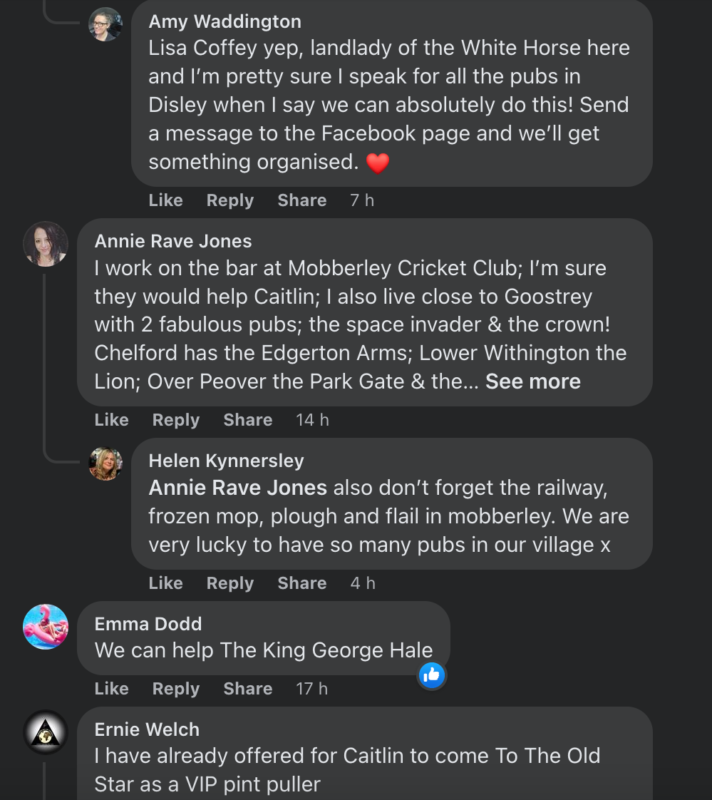Like Amy Waddington's comment
The image size is (712, 800).
165,200
